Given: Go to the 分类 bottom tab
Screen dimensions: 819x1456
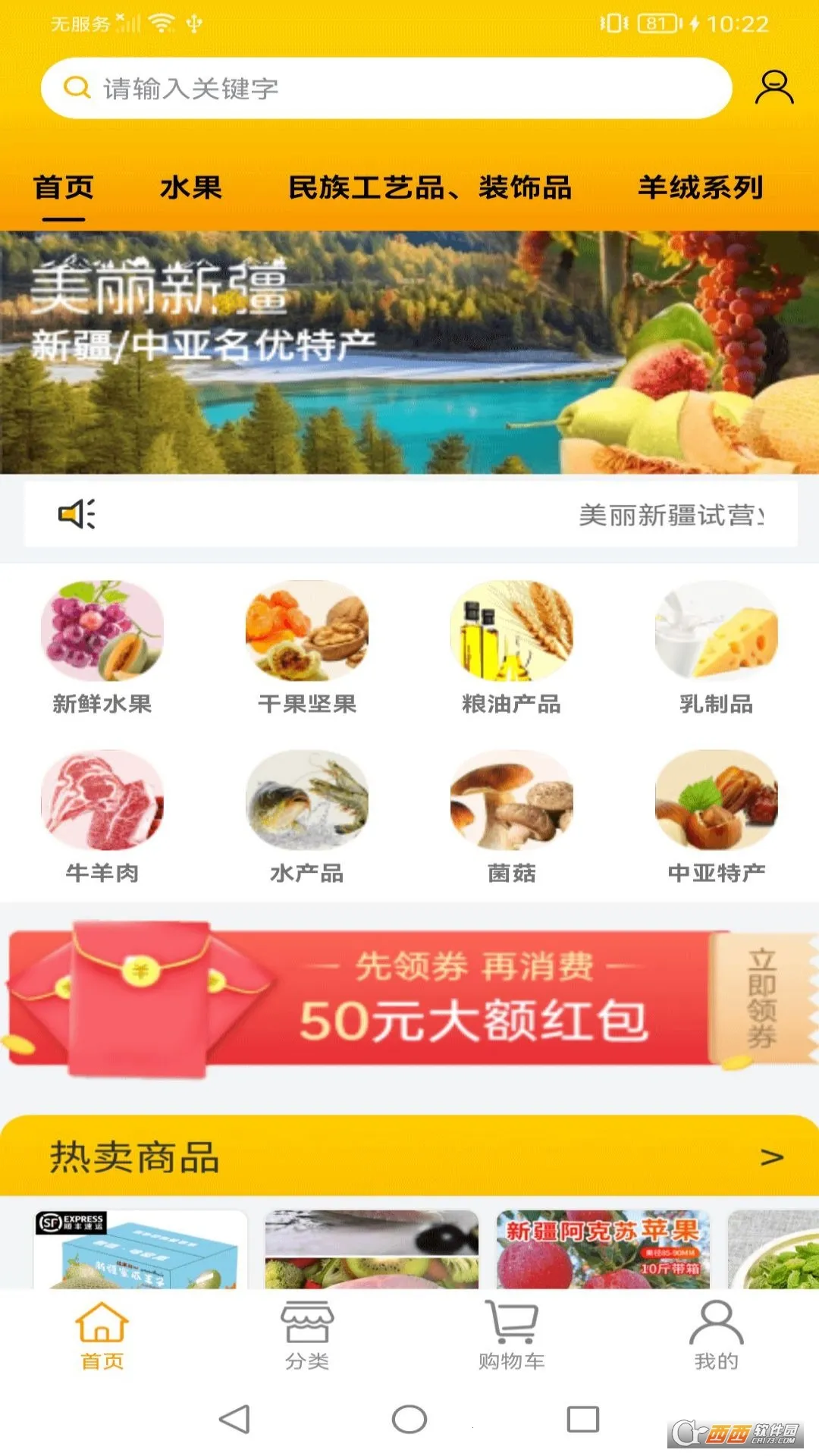Looking at the screenshot, I should pyautogui.click(x=307, y=1336).
